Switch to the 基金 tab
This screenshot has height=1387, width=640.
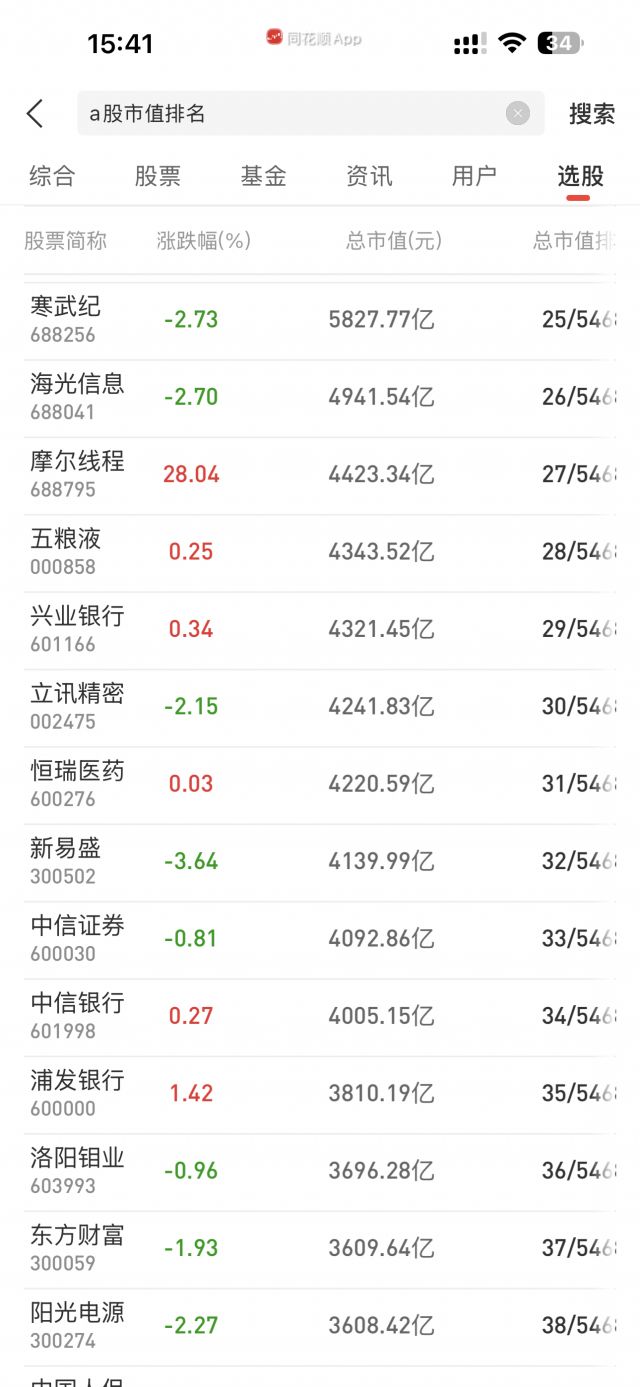coord(264,177)
